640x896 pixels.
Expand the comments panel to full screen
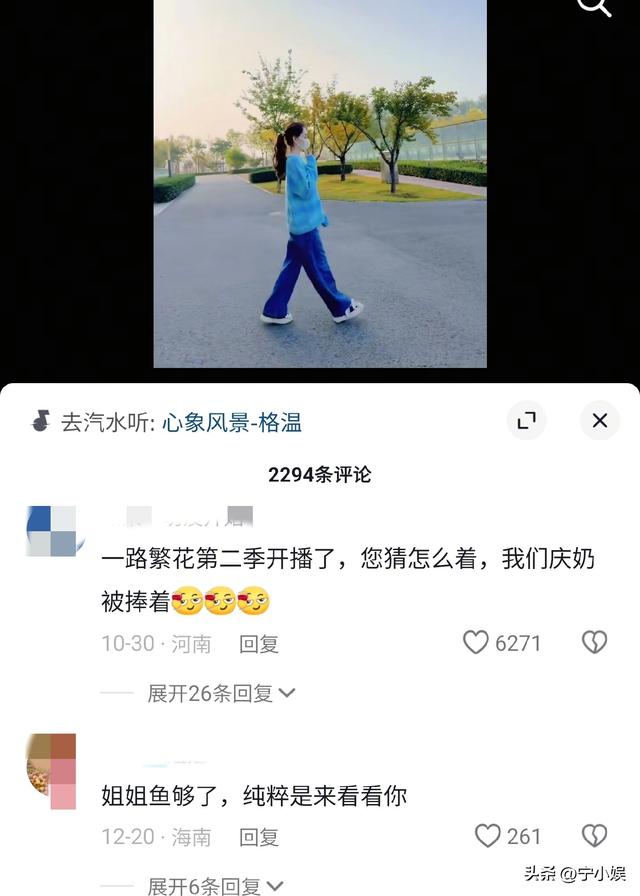(526, 421)
